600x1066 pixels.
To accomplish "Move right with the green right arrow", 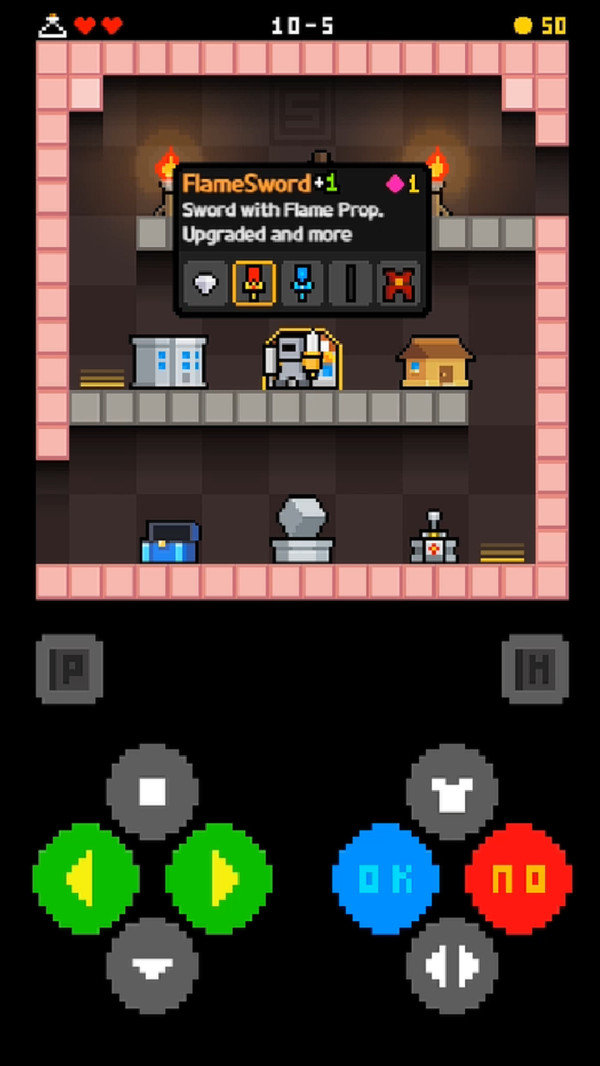I will (x=218, y=879).
